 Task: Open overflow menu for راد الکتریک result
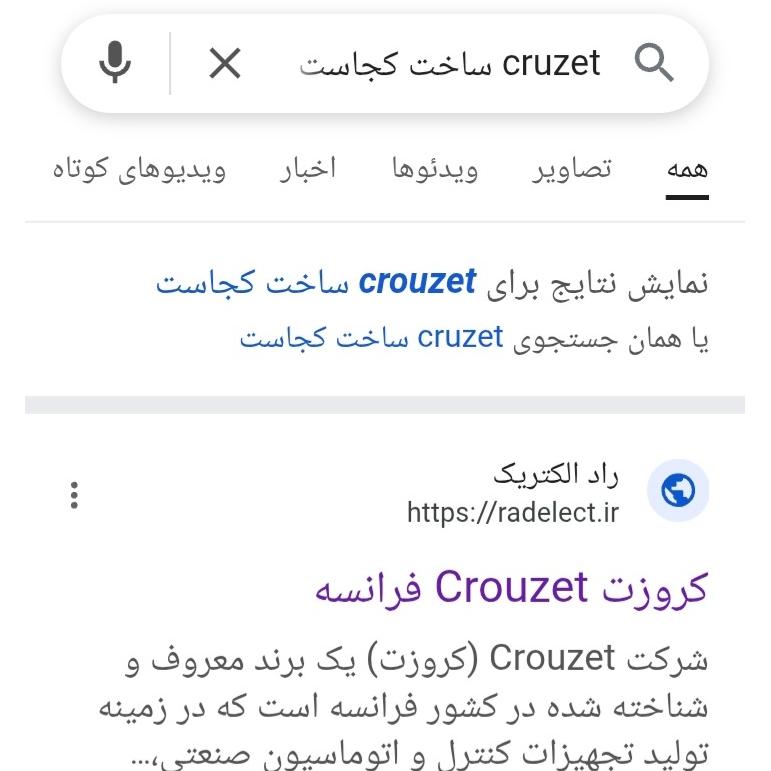coord(74,494)
